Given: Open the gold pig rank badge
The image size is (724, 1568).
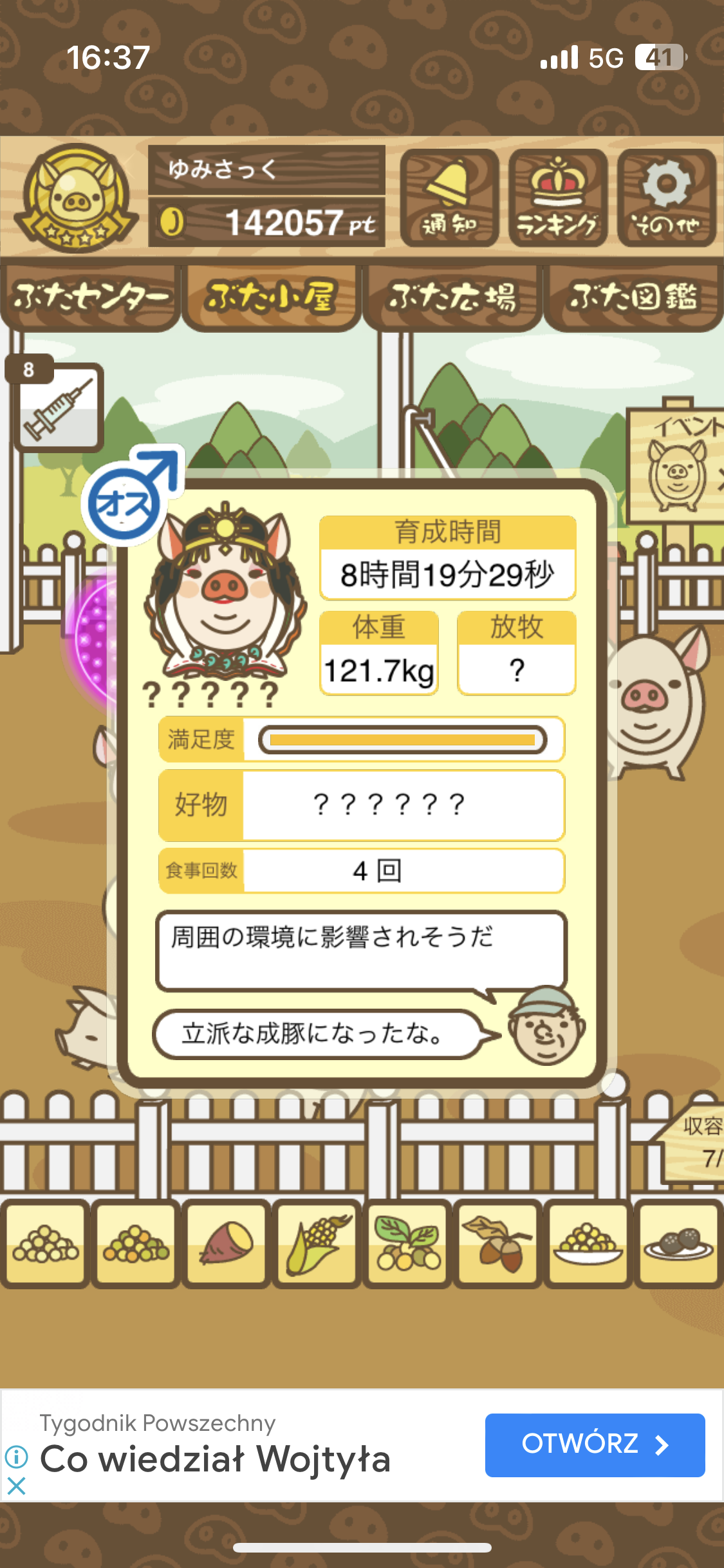Looking at the screenshot, I should tap(76, 198).
